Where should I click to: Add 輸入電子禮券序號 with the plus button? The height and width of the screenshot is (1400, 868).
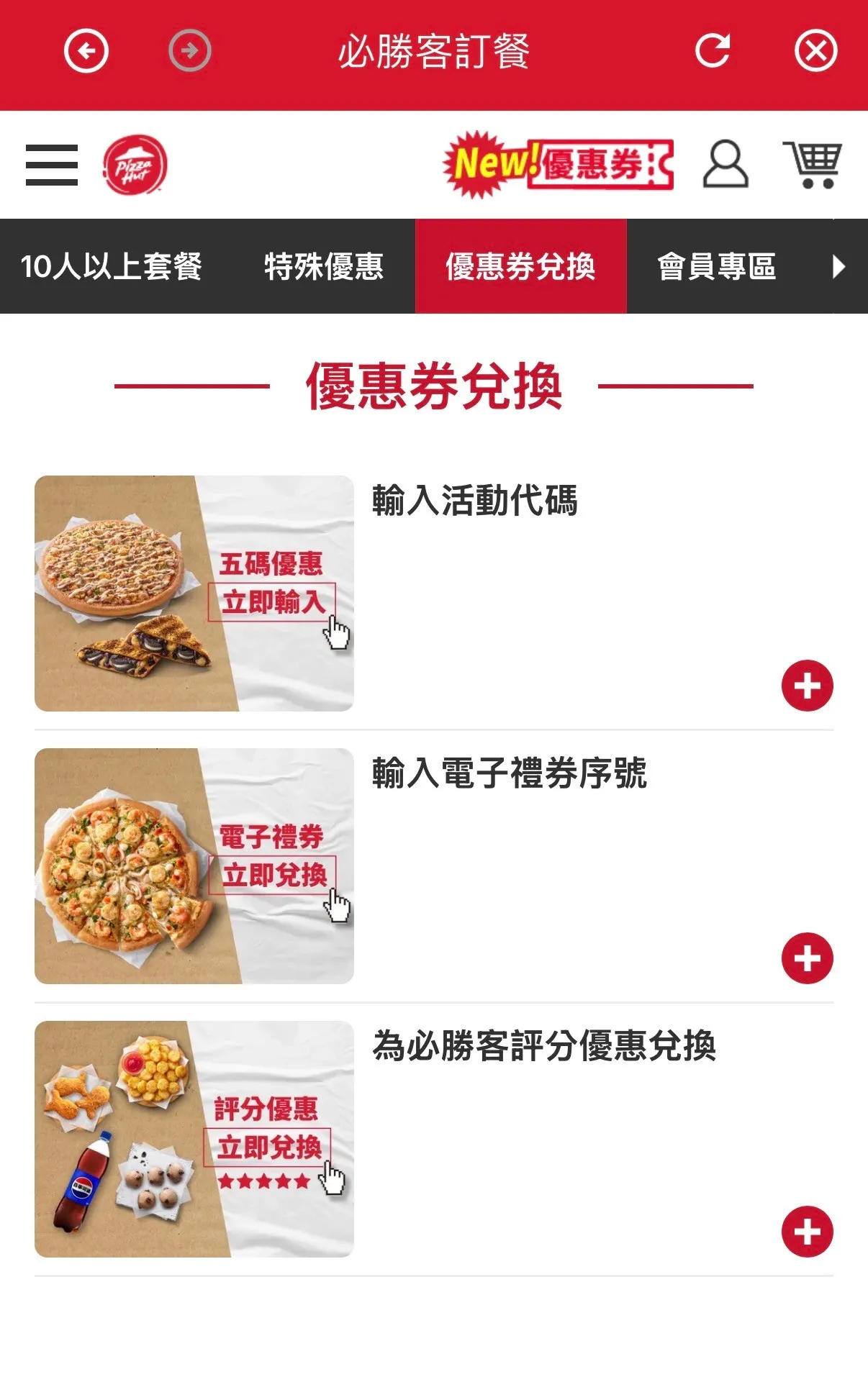(x=807, y=958)
